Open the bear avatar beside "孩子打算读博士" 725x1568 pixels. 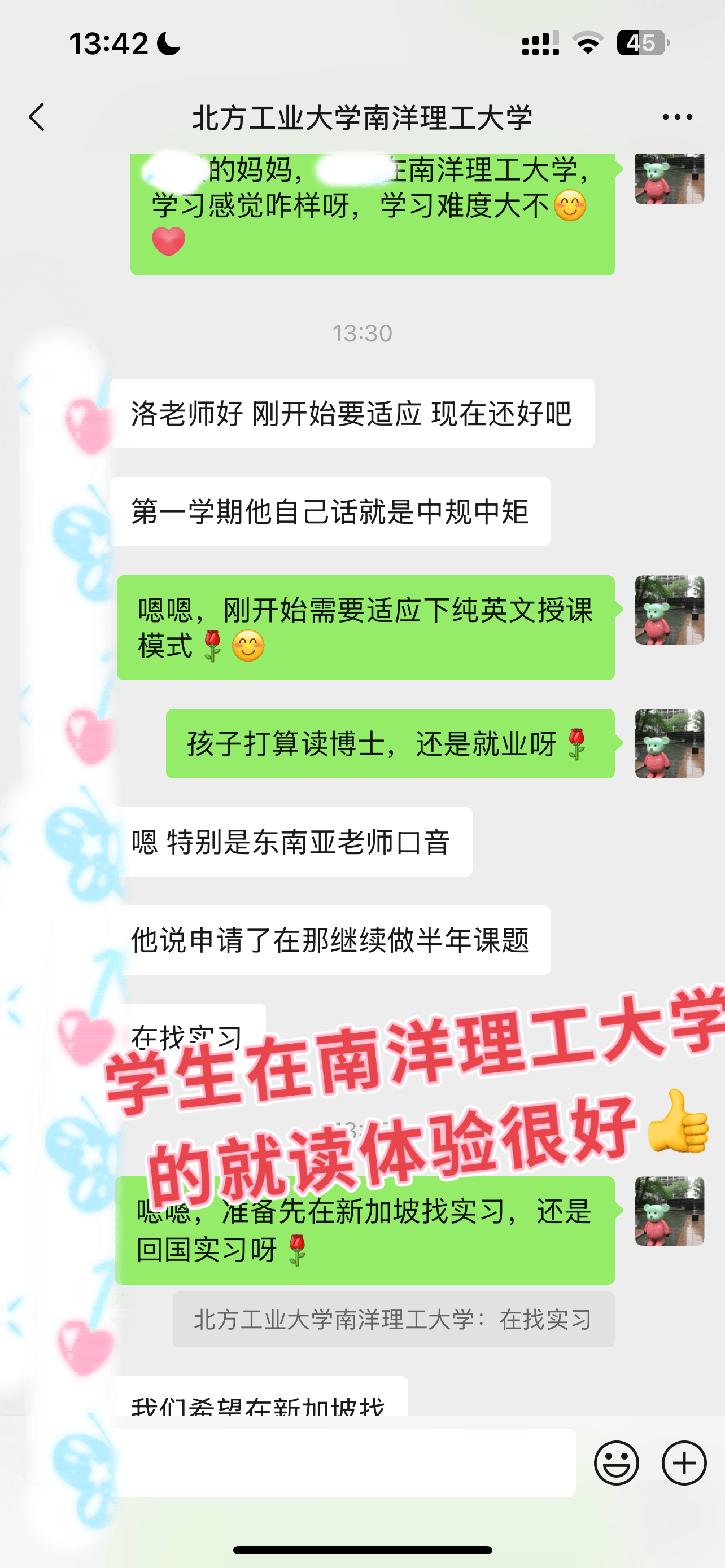point(669,743)
